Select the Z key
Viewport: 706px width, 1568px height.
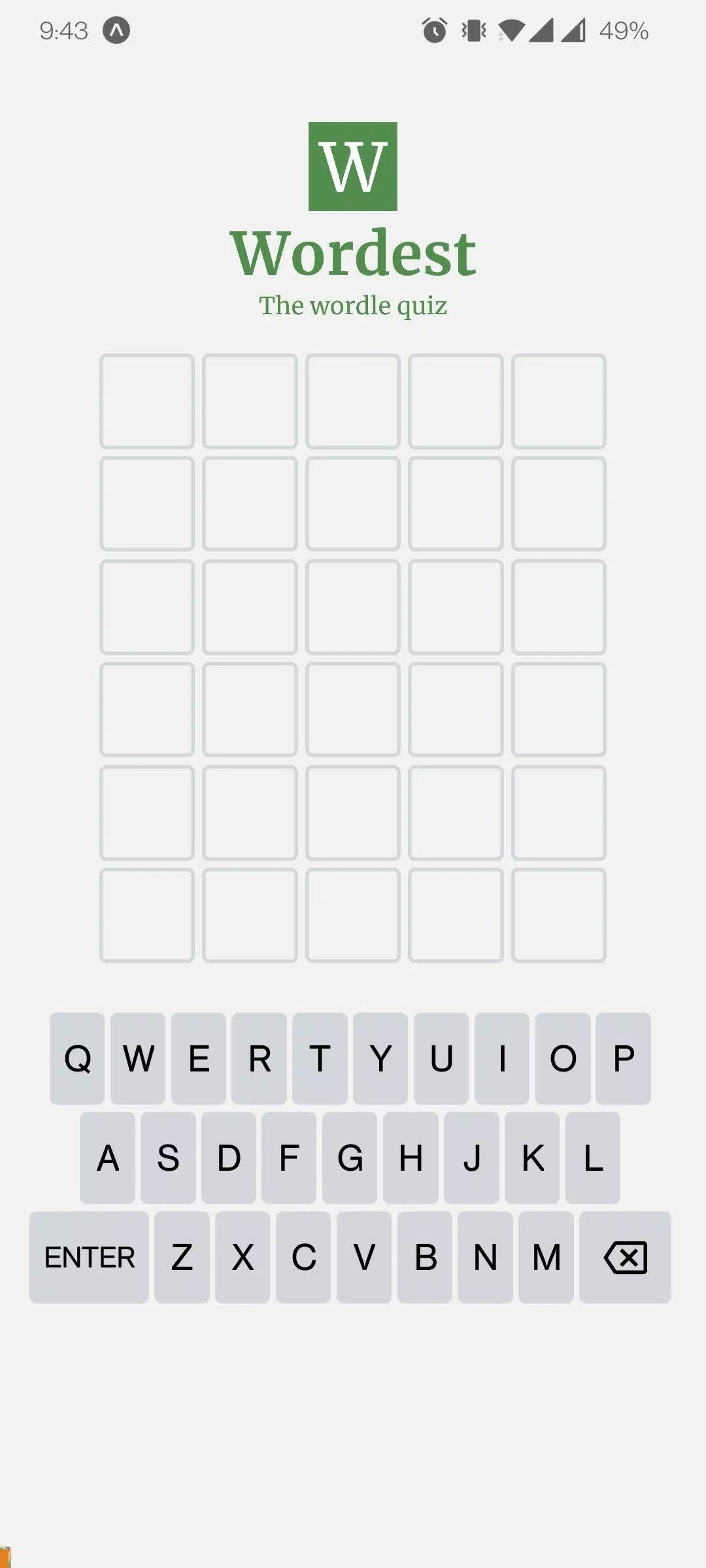pos(182,1257)
